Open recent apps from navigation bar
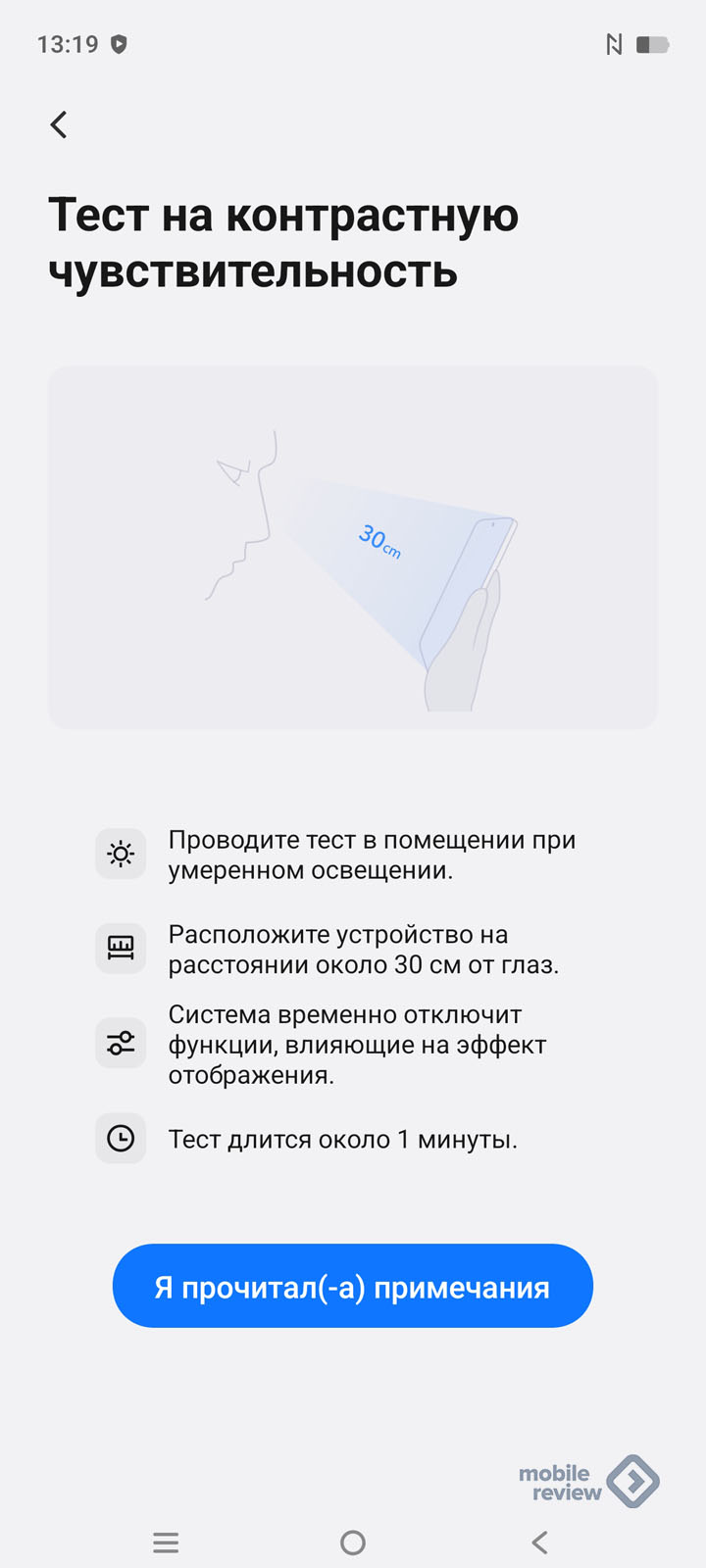This screenshot has height=1568, width=706. (x=166, y=1543)
